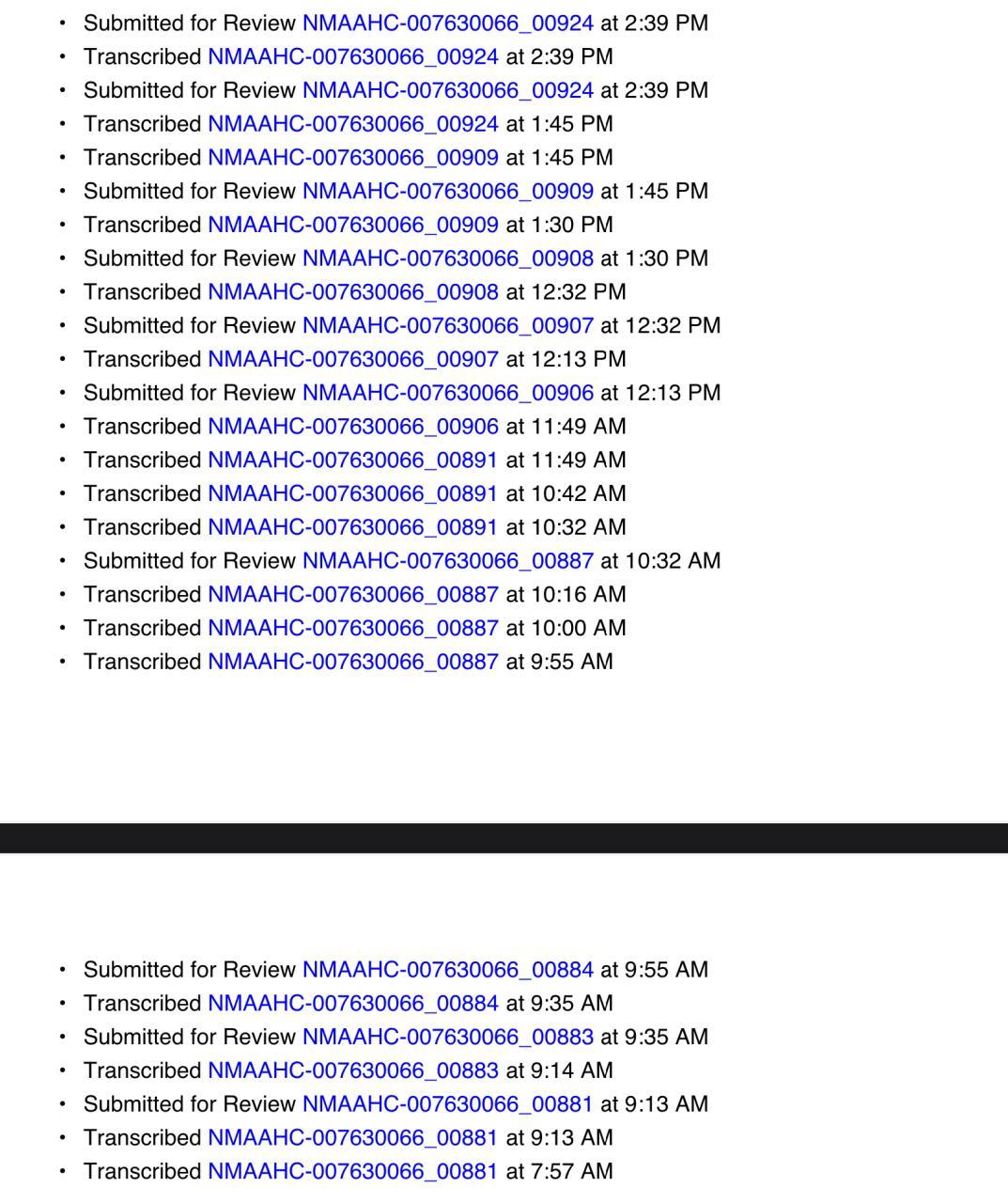Tap the 00907 link transcribed at 12:13 PM
This screenshot has height=1203, width=1008.
coord(352,360)
